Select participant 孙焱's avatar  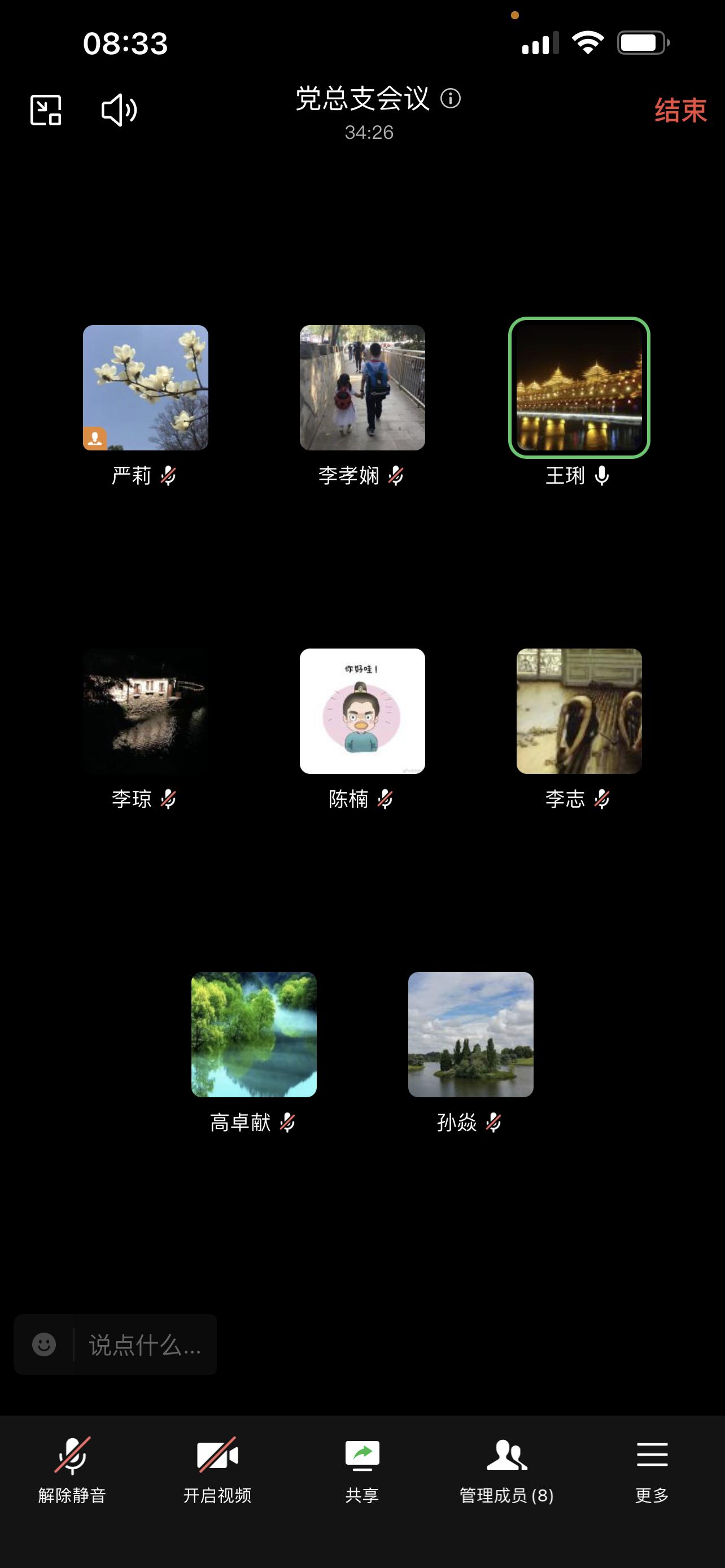[x=470, y=1034]
